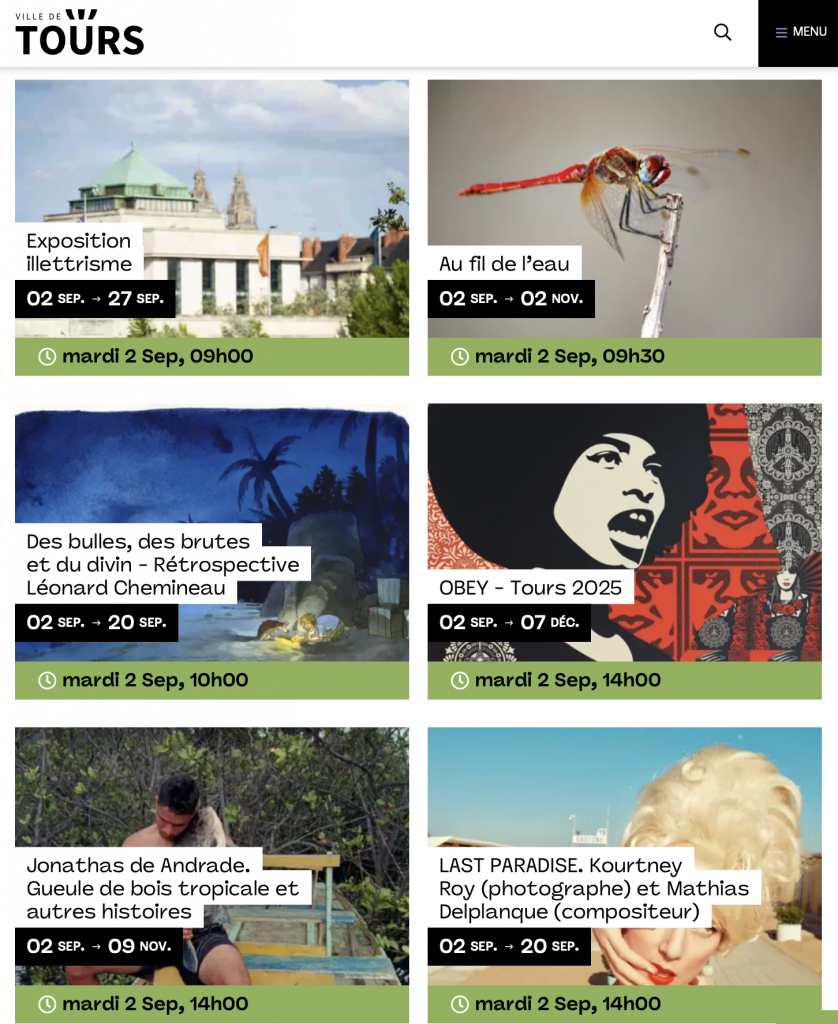838x1024 pixels.
Task: Open the search magnifier icon
Action: [x=722, y=32]
